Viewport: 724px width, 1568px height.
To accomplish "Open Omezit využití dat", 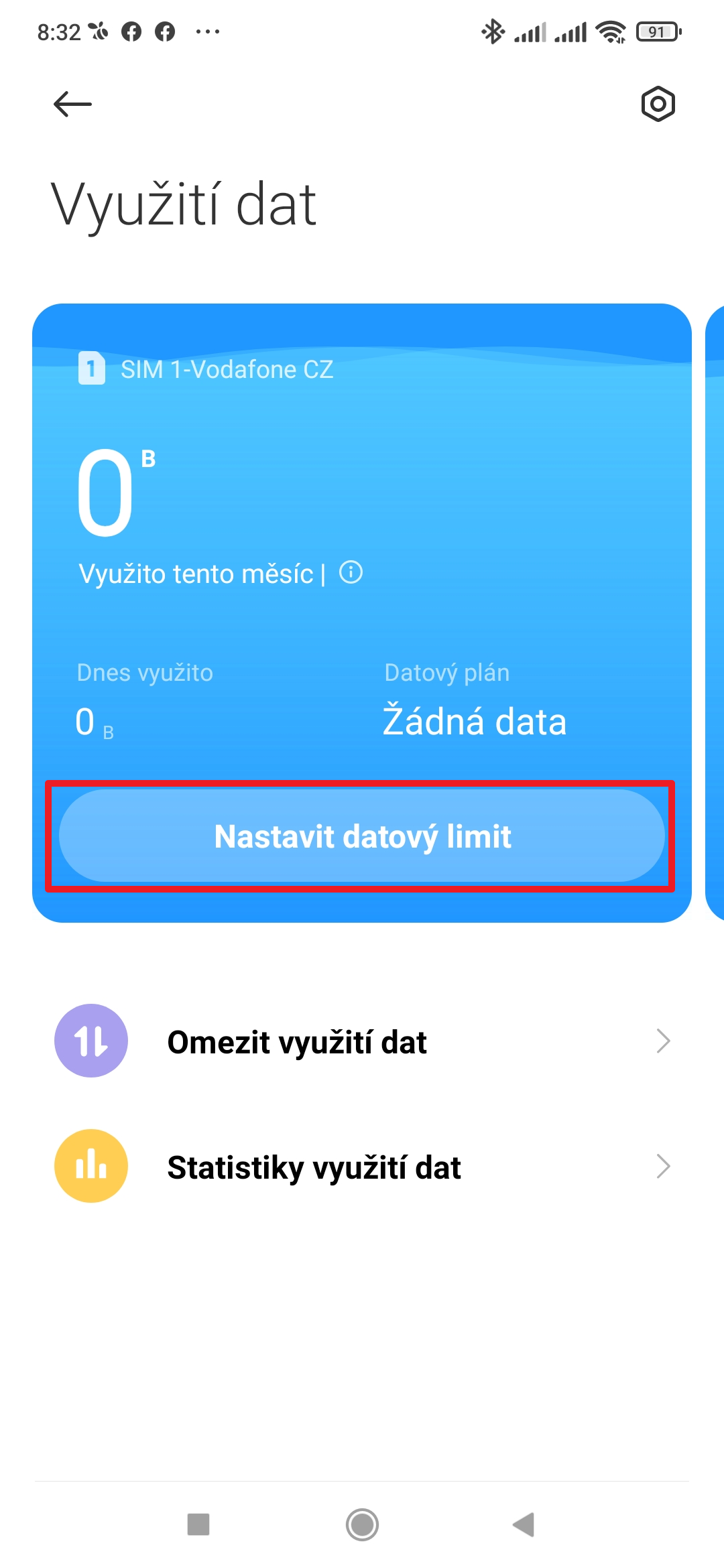I will pyautogui.click(x=362, y=1041).
